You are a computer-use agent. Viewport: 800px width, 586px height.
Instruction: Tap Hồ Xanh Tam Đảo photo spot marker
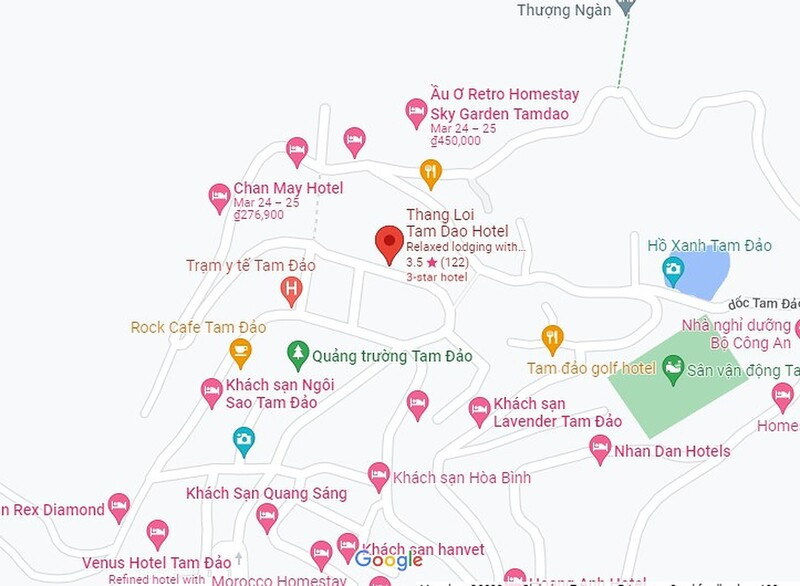tap(673, 268)
